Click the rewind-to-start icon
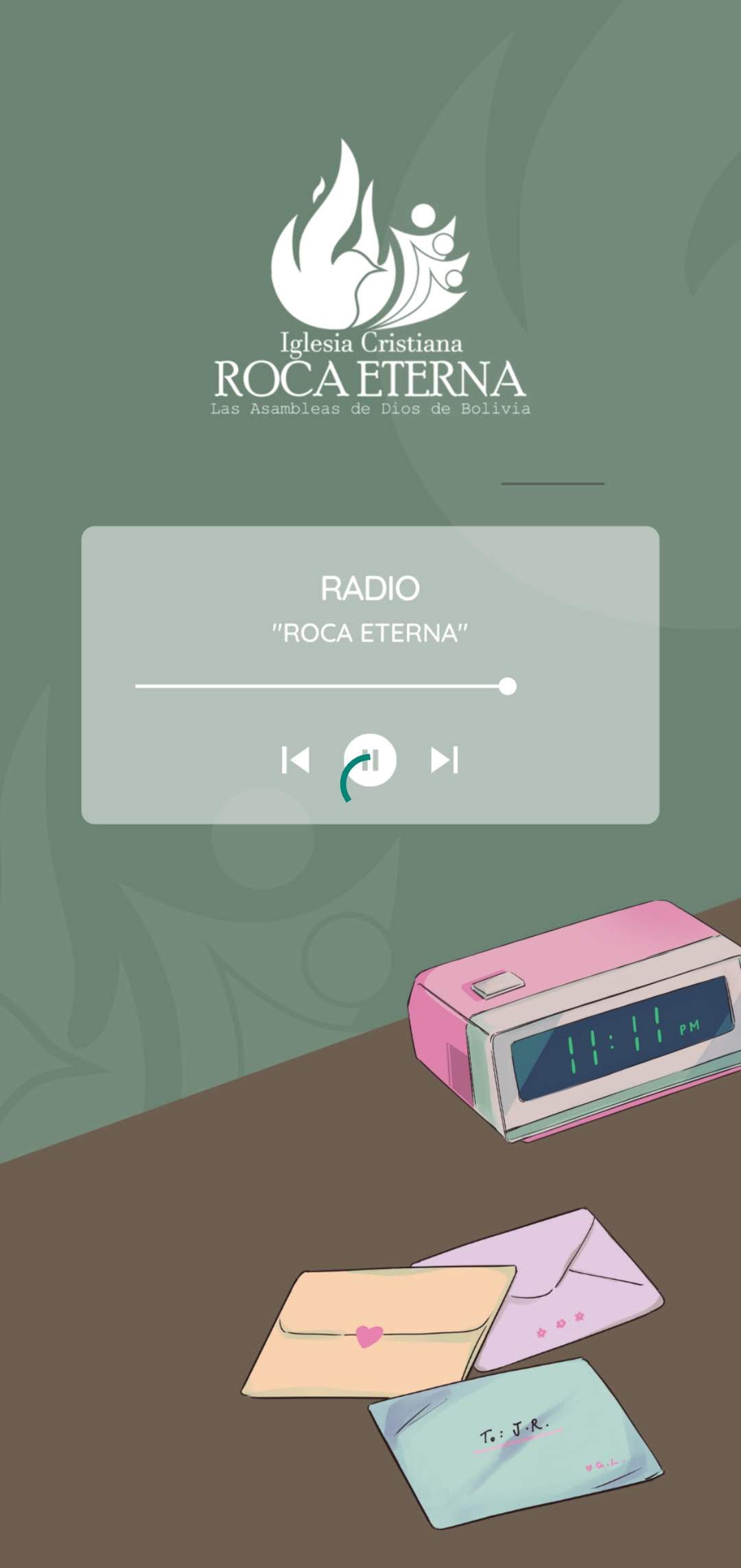The height and width of the screenshot is (1568, 741). (x=296, y=758)
